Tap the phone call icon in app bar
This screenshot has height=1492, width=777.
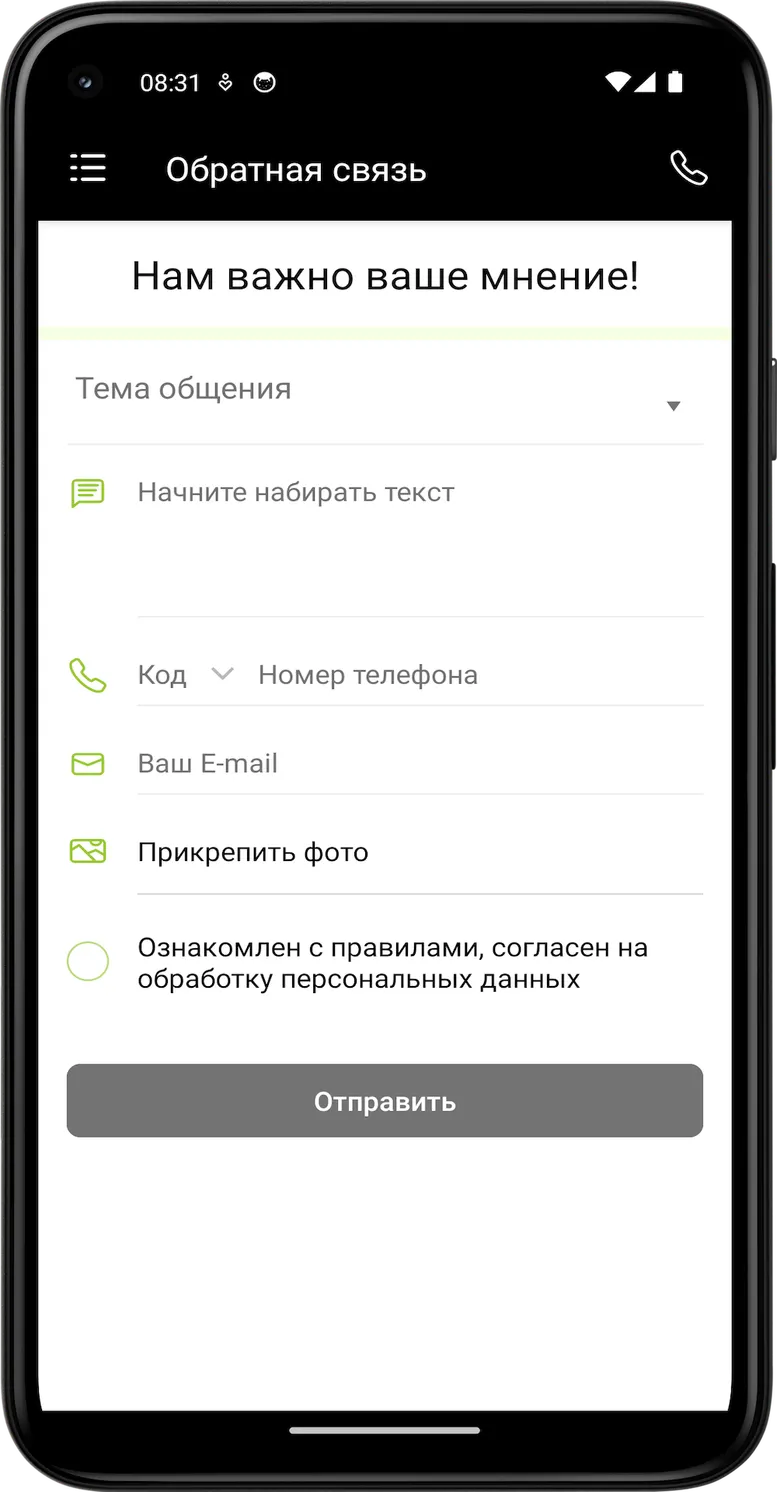pos(688,169)
